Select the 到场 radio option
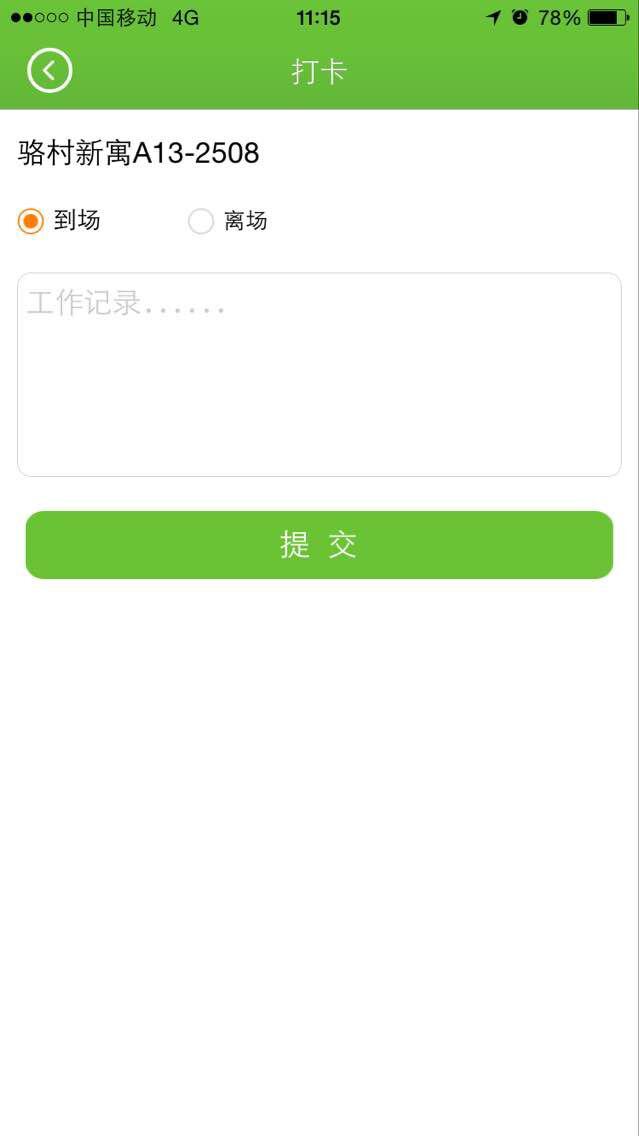This screenshot has height=1136, width=639. pos(30,221)
